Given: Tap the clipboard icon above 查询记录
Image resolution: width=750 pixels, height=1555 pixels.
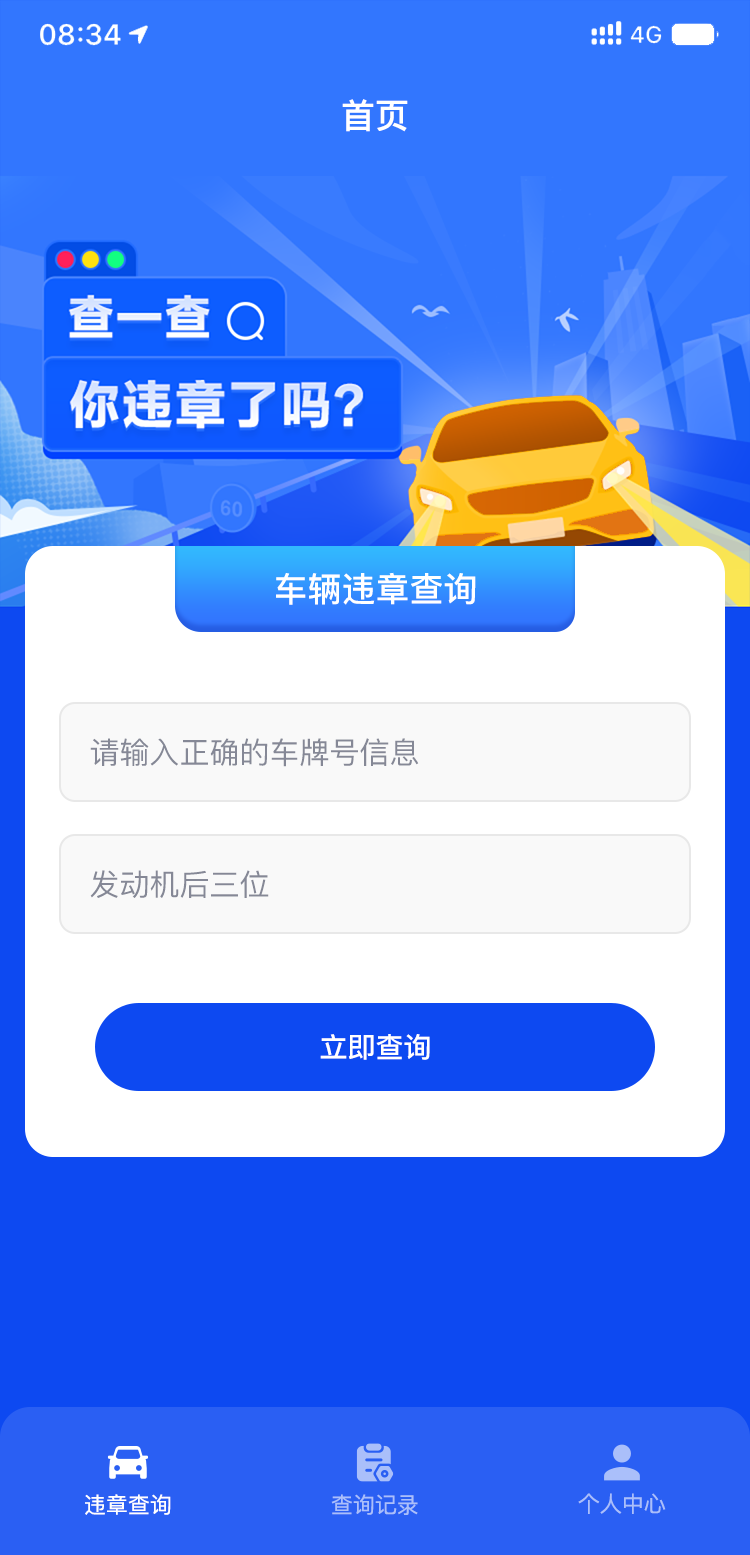Looking at the screenshot, I should pos(374,1463).
